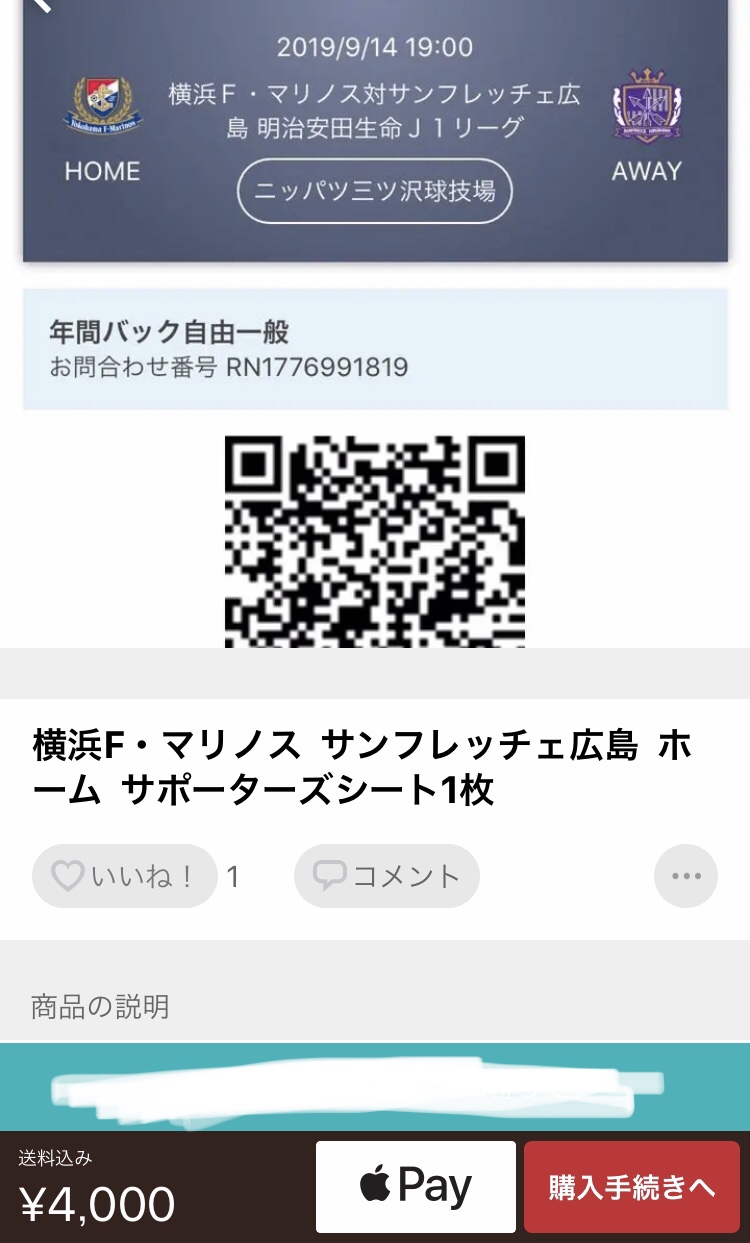The height and width of the screenshot is (1243, 750).
Task: Proceed to purchase via 購入手続きへ
Action: coord(632,1187)
